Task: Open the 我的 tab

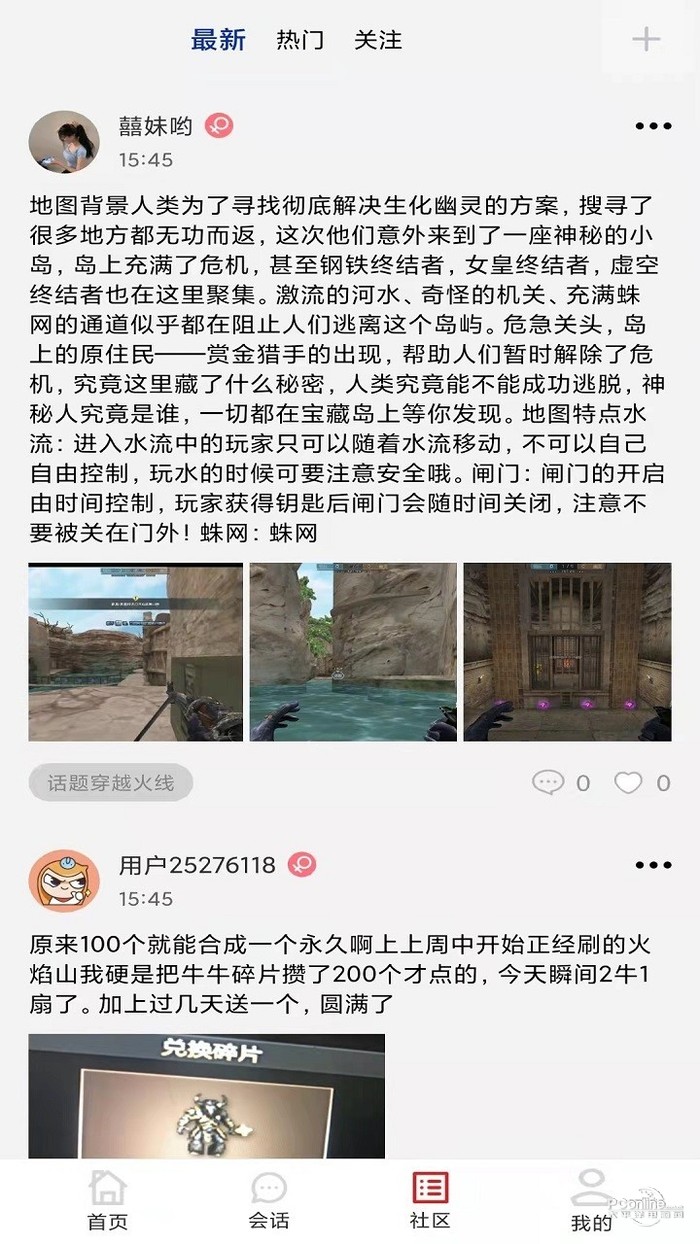Action: click(x=591, y=1200)
